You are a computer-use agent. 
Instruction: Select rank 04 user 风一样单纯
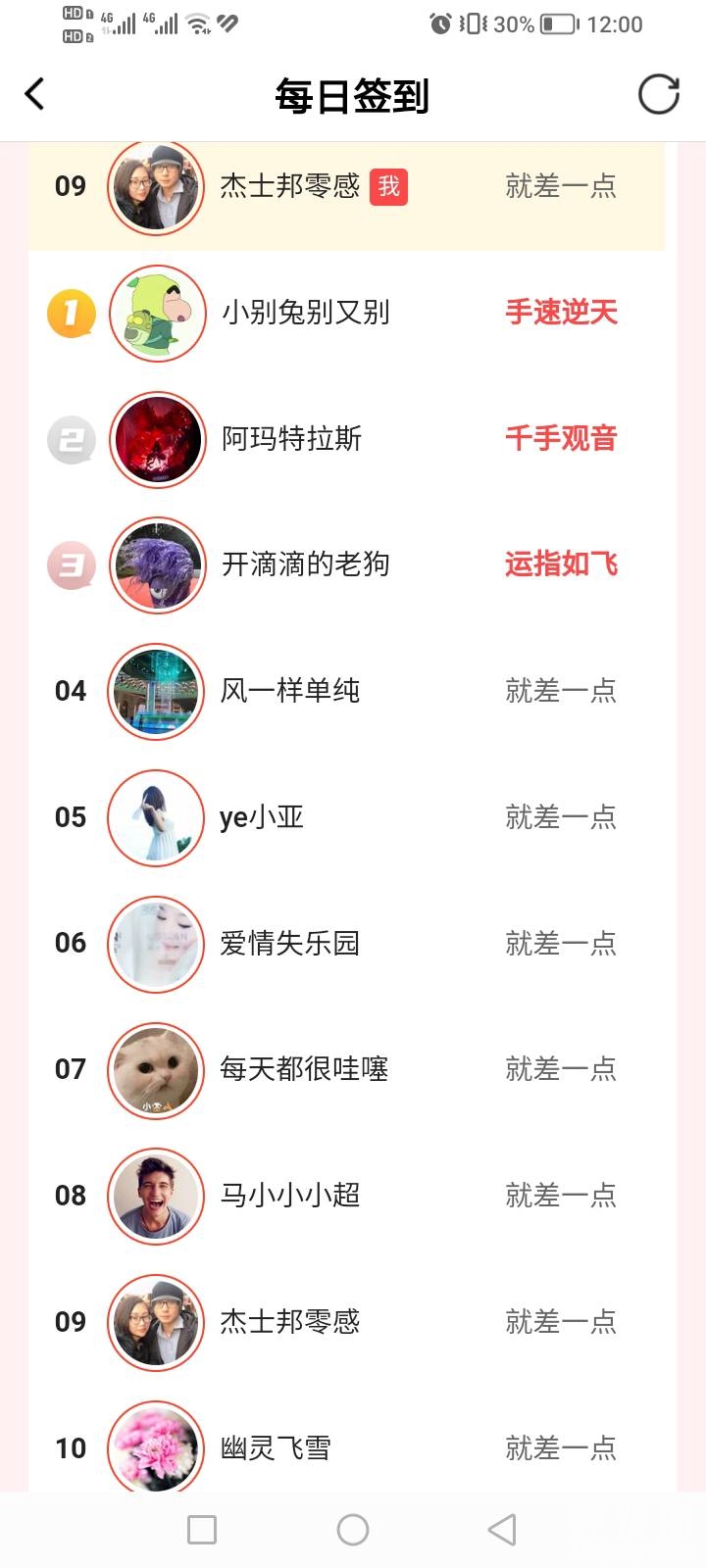pyautogui.click(x=289, y=691)
